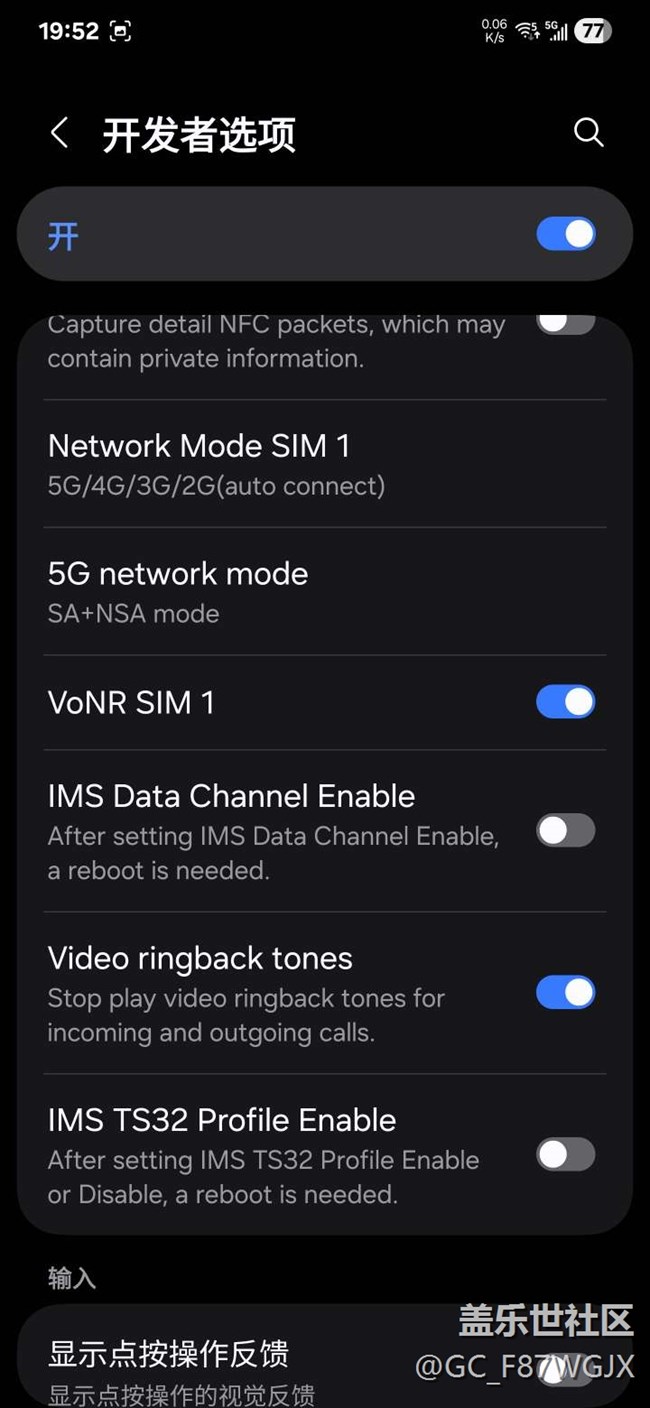Open Network Mode SIM 1 setting

[325, 464]
